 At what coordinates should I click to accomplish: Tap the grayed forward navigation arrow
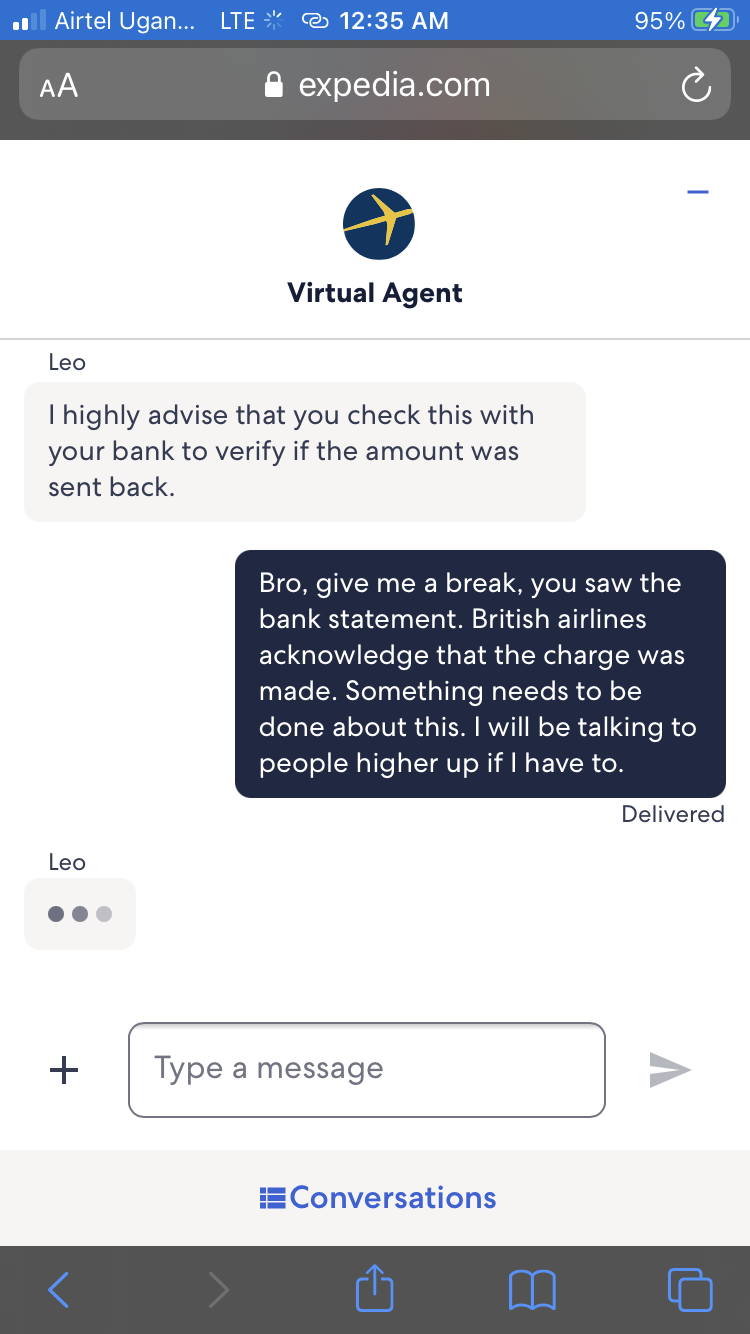[x=219, y=1289]
